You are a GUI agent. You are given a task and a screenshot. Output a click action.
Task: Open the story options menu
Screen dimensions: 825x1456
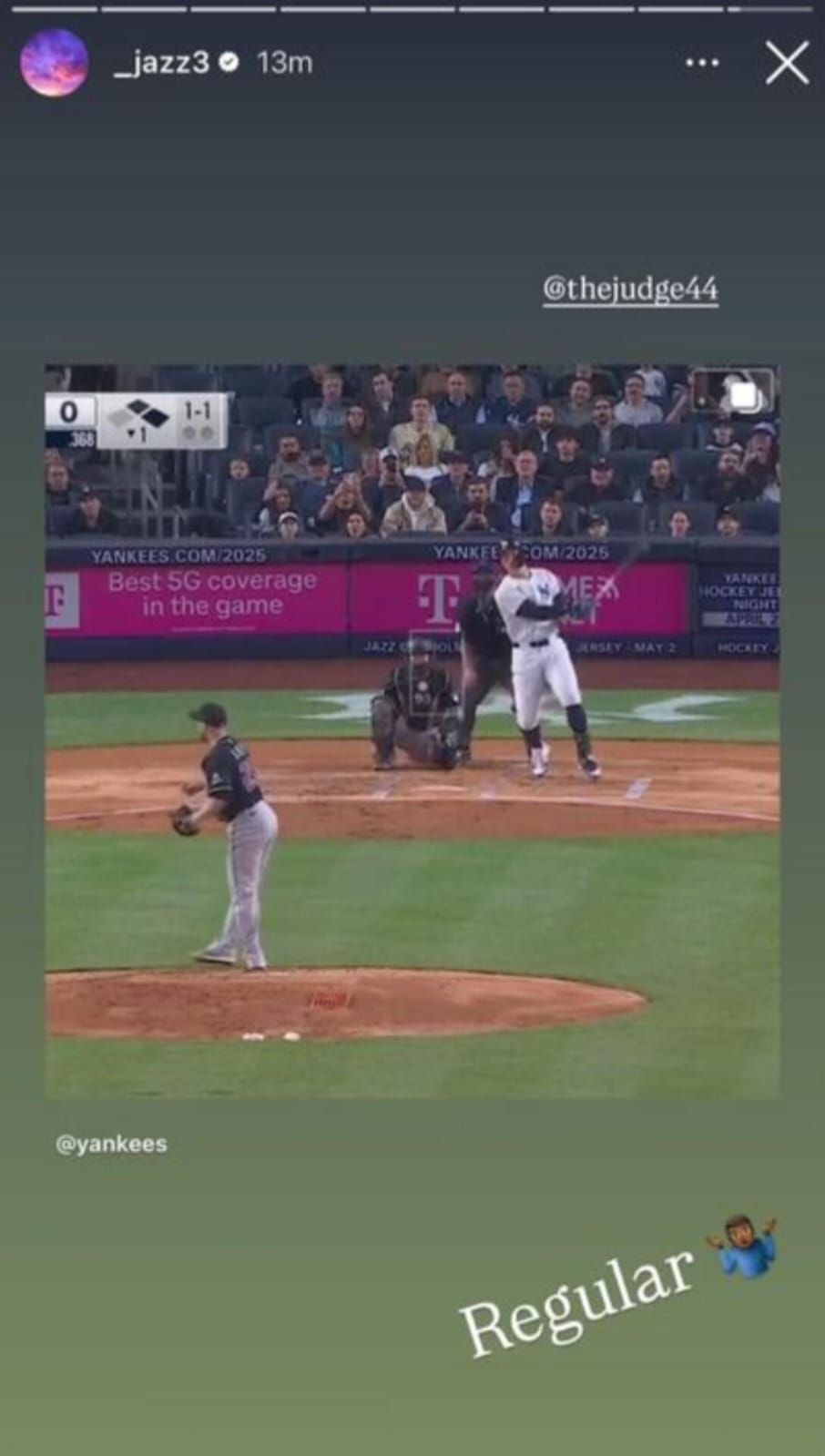[701, 63]
